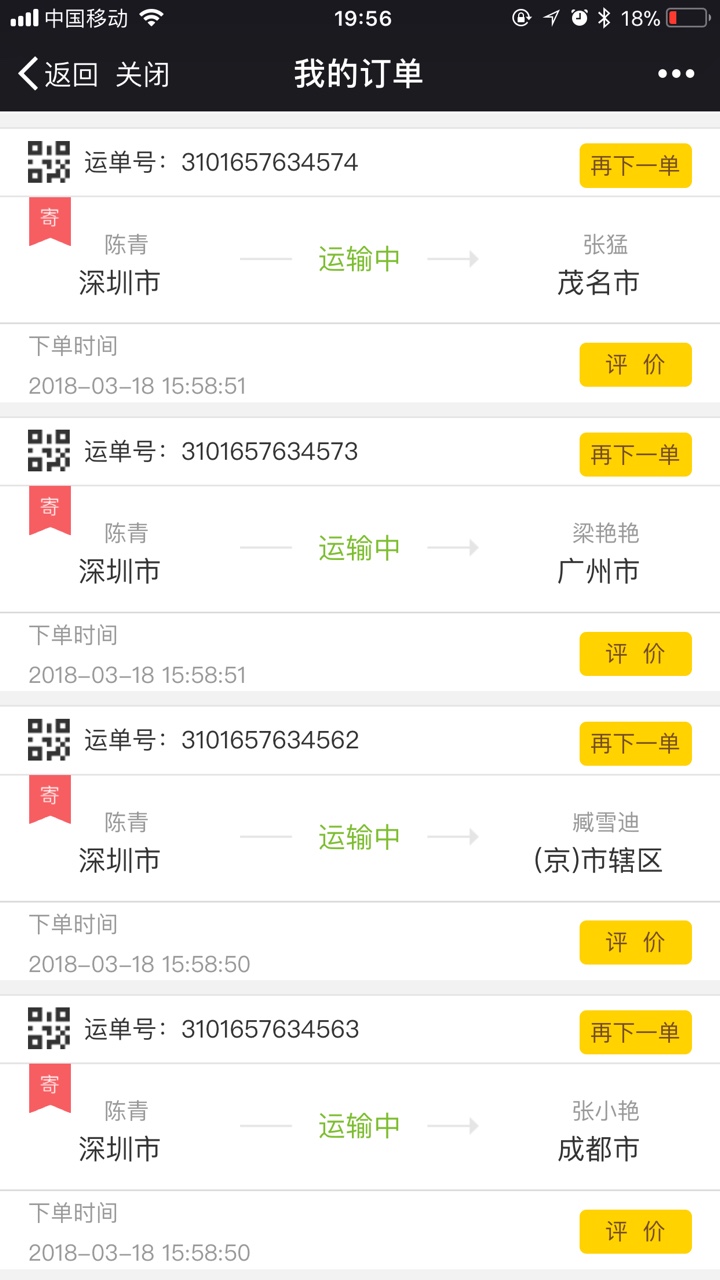The height and width of the screenshot is (1280, 720).
Task: Open order details for recipient 梁艳艳
Action: coord(360,549)
